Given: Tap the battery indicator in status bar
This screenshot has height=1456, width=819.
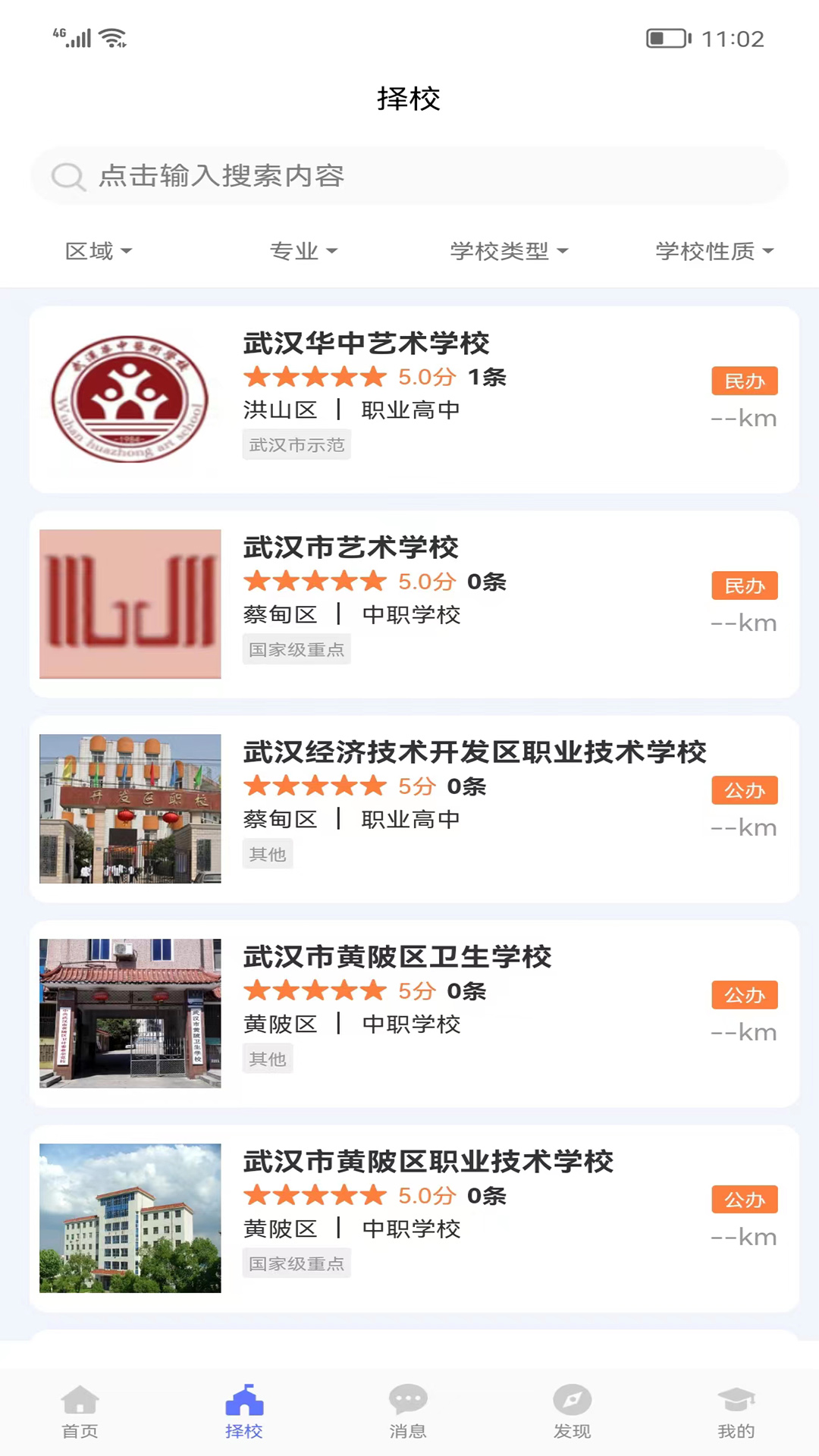Looking at the screenshot, I should click(666, 39).
